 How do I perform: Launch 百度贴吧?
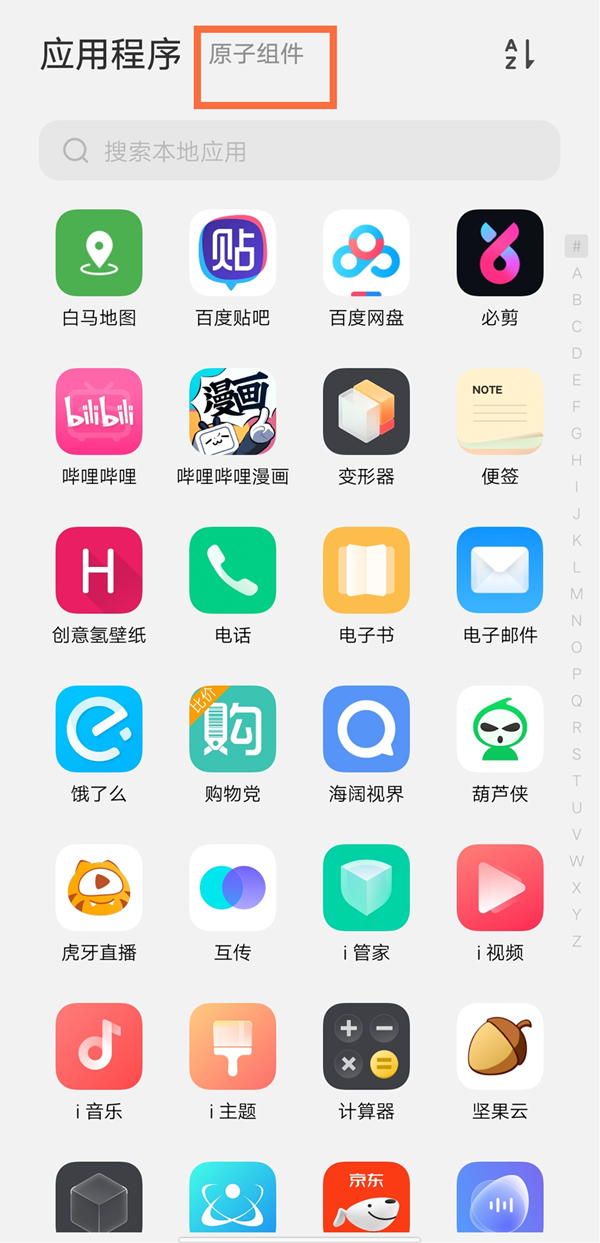tap(233, 253)
